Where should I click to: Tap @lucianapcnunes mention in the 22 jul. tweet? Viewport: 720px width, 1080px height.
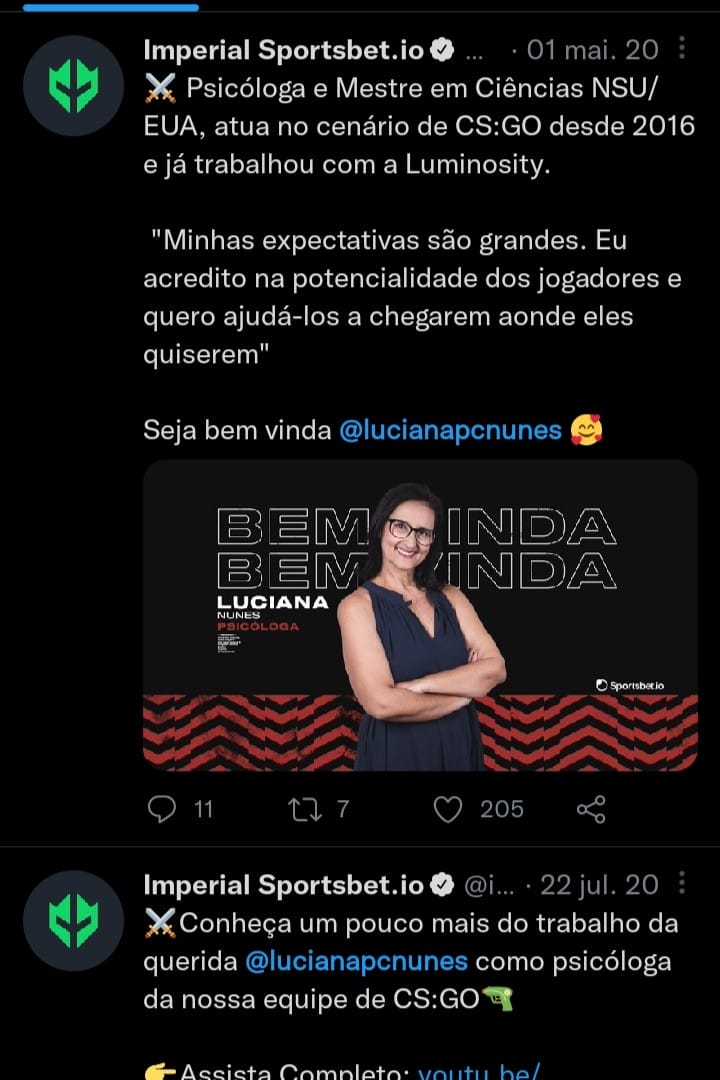click(x=356, y=961)
